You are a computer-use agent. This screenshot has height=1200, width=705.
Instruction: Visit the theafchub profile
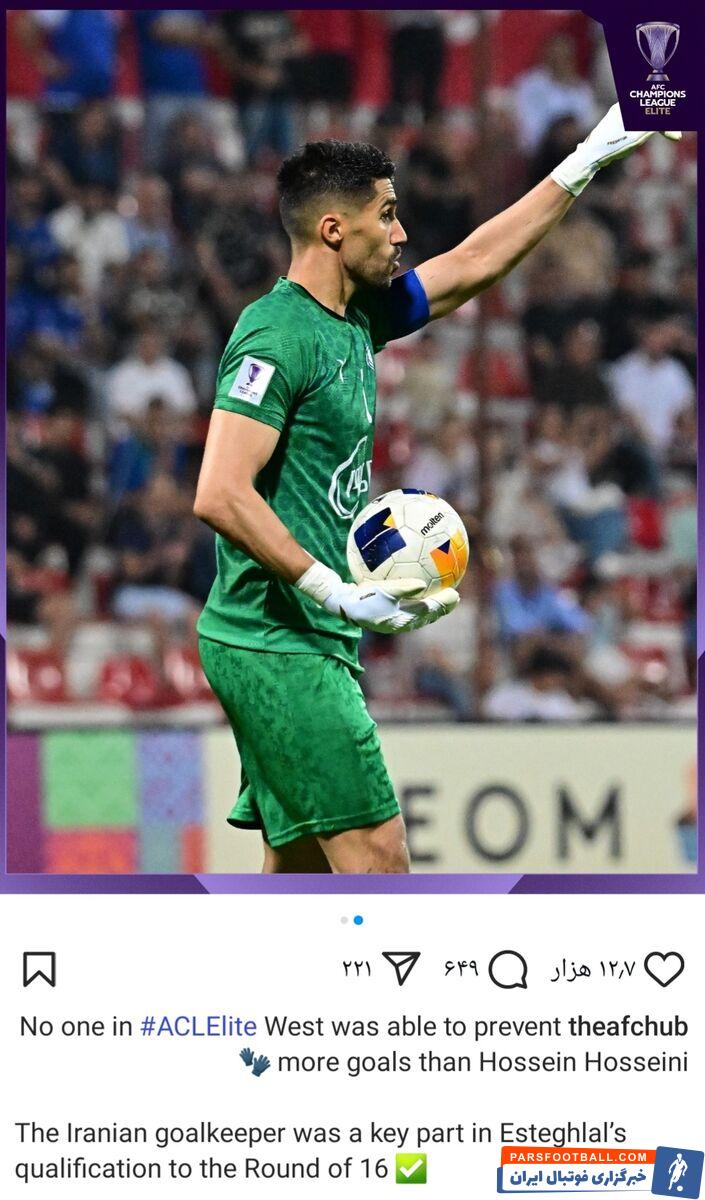(628, 1026)
